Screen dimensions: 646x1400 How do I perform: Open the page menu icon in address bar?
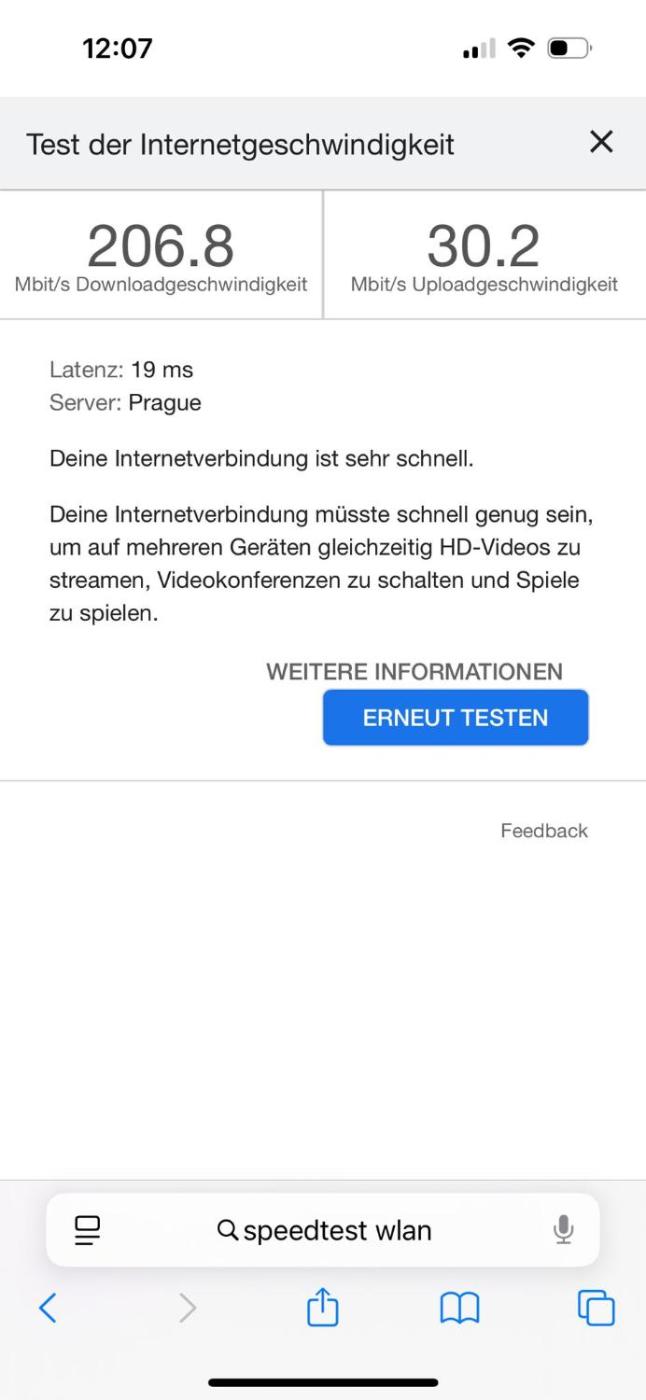[x=88, y=1230]
